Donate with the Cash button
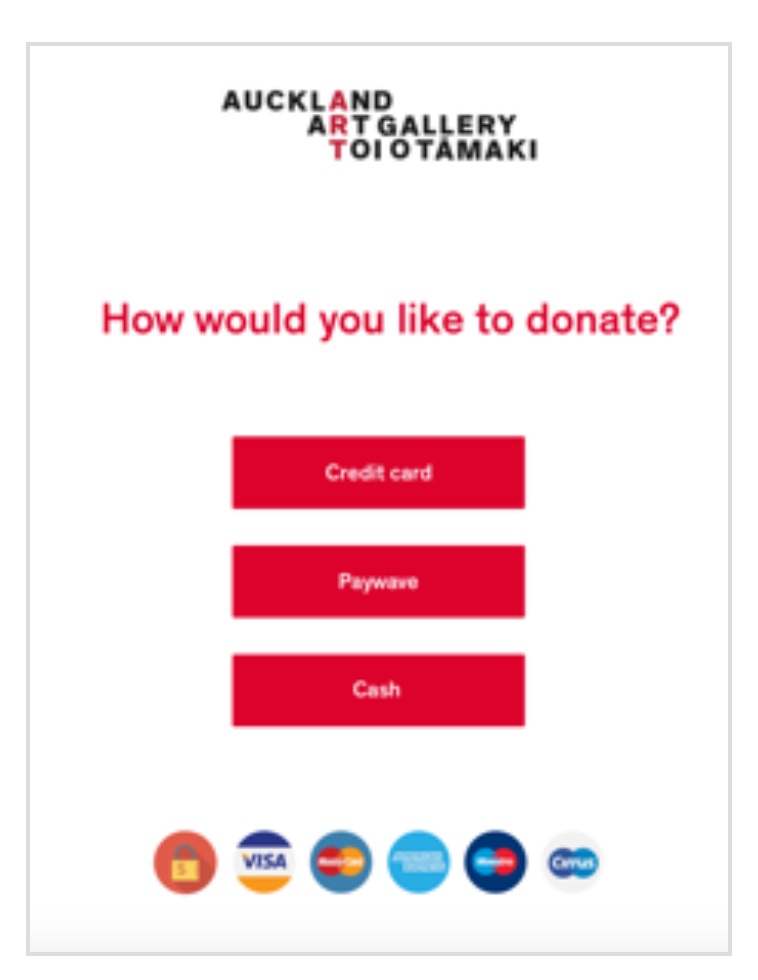 [378, 689]
